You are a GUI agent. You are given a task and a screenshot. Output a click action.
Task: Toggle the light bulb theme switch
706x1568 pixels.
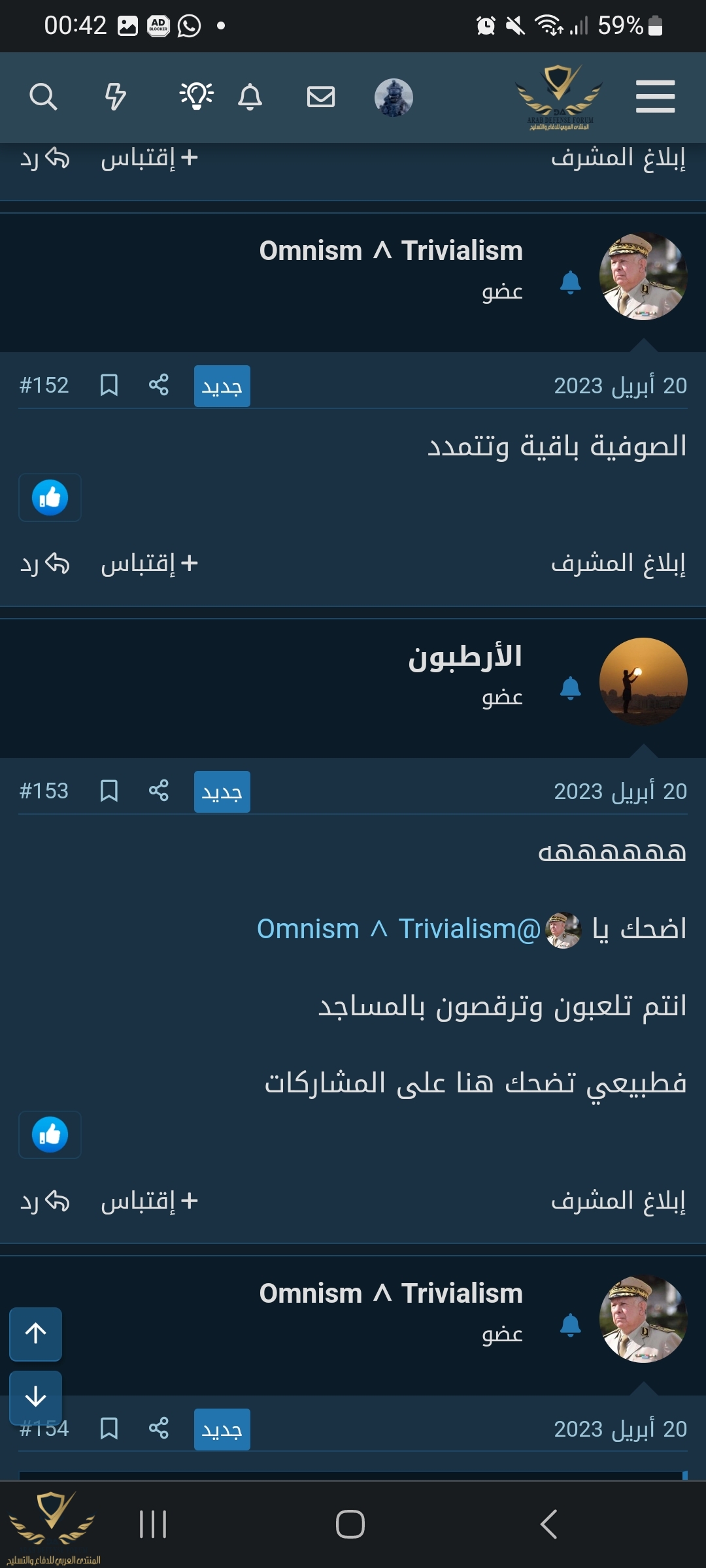coord(196,97)
